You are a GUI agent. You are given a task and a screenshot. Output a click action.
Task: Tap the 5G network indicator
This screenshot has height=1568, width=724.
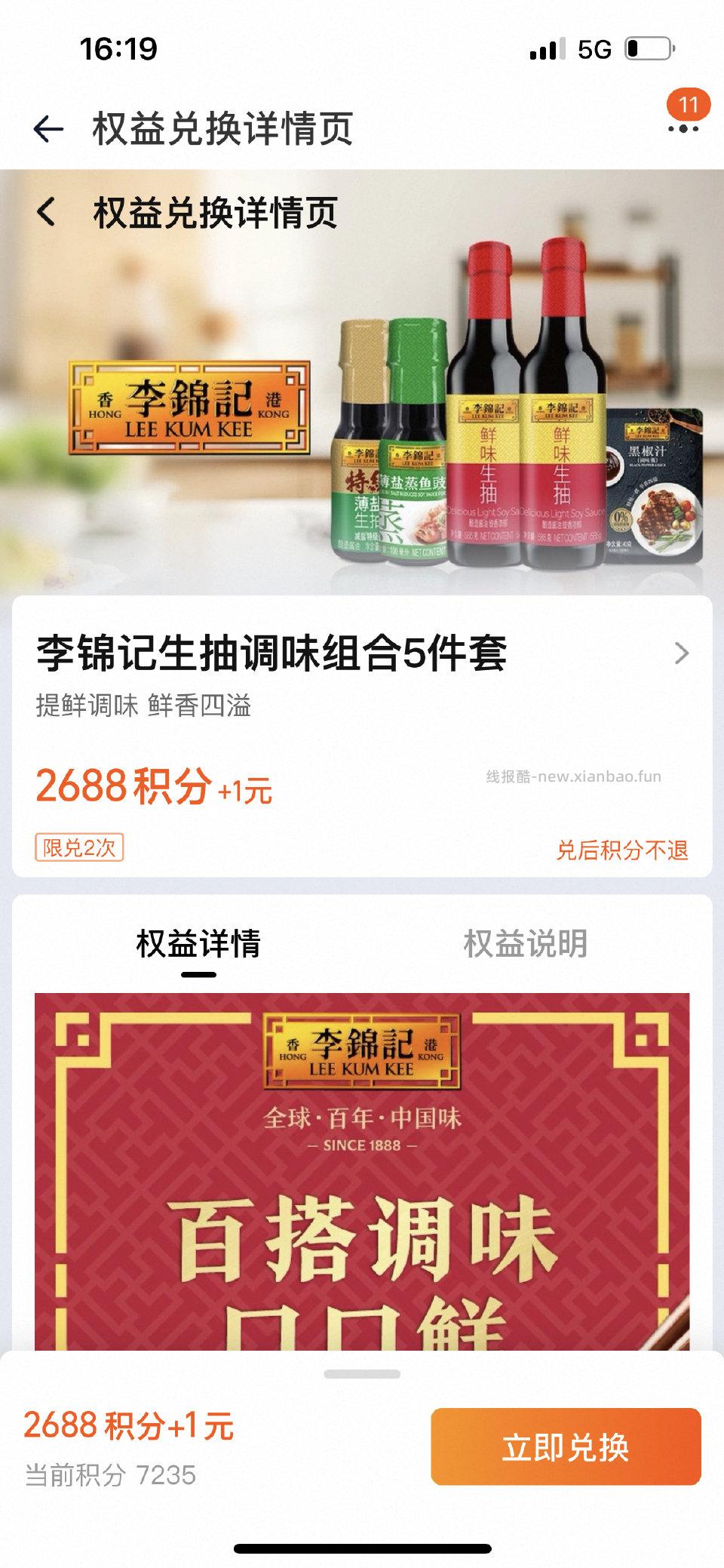[595, 47]
